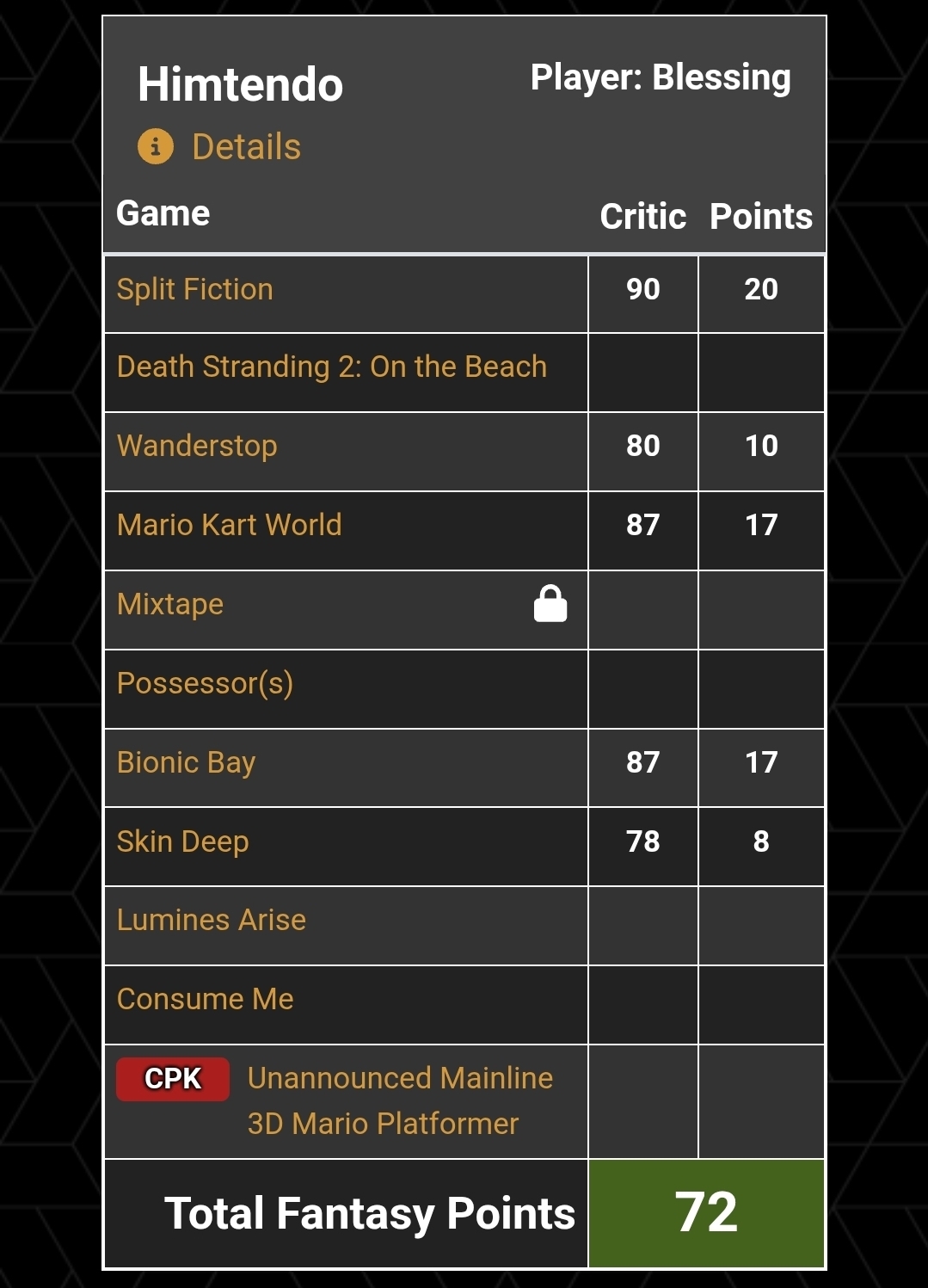
Task: Select the Mixtape game link
Action: [170, 604]
